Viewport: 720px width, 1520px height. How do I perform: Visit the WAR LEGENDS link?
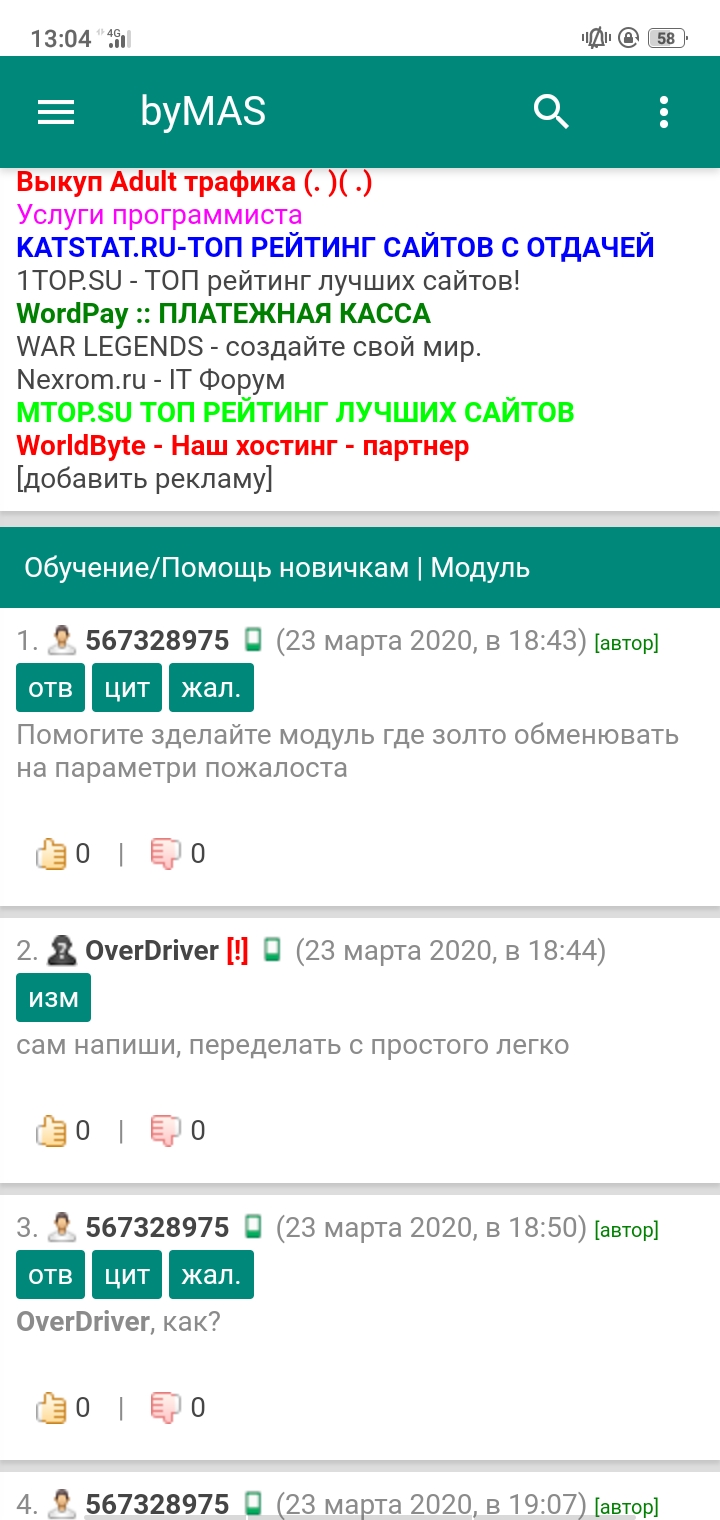coord(249,347)
